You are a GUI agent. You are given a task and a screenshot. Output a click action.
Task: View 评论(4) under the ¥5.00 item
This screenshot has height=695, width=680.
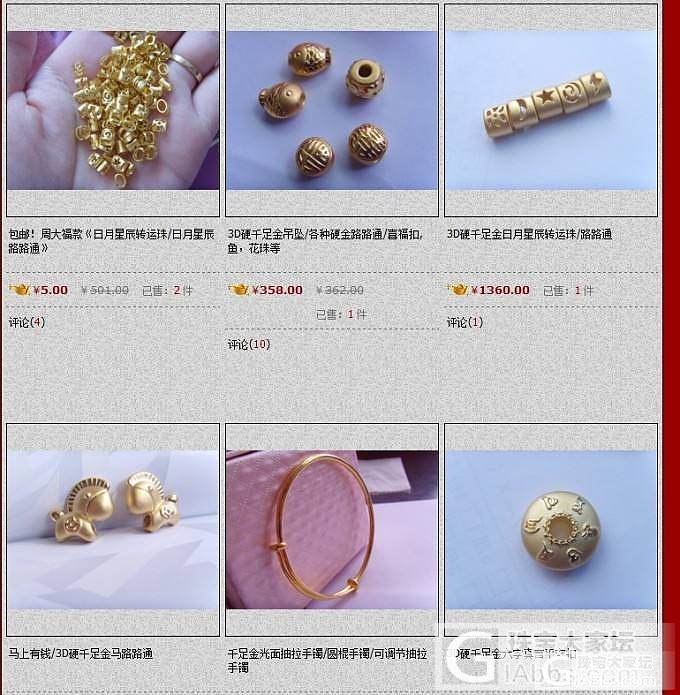(x=27, y=322)
